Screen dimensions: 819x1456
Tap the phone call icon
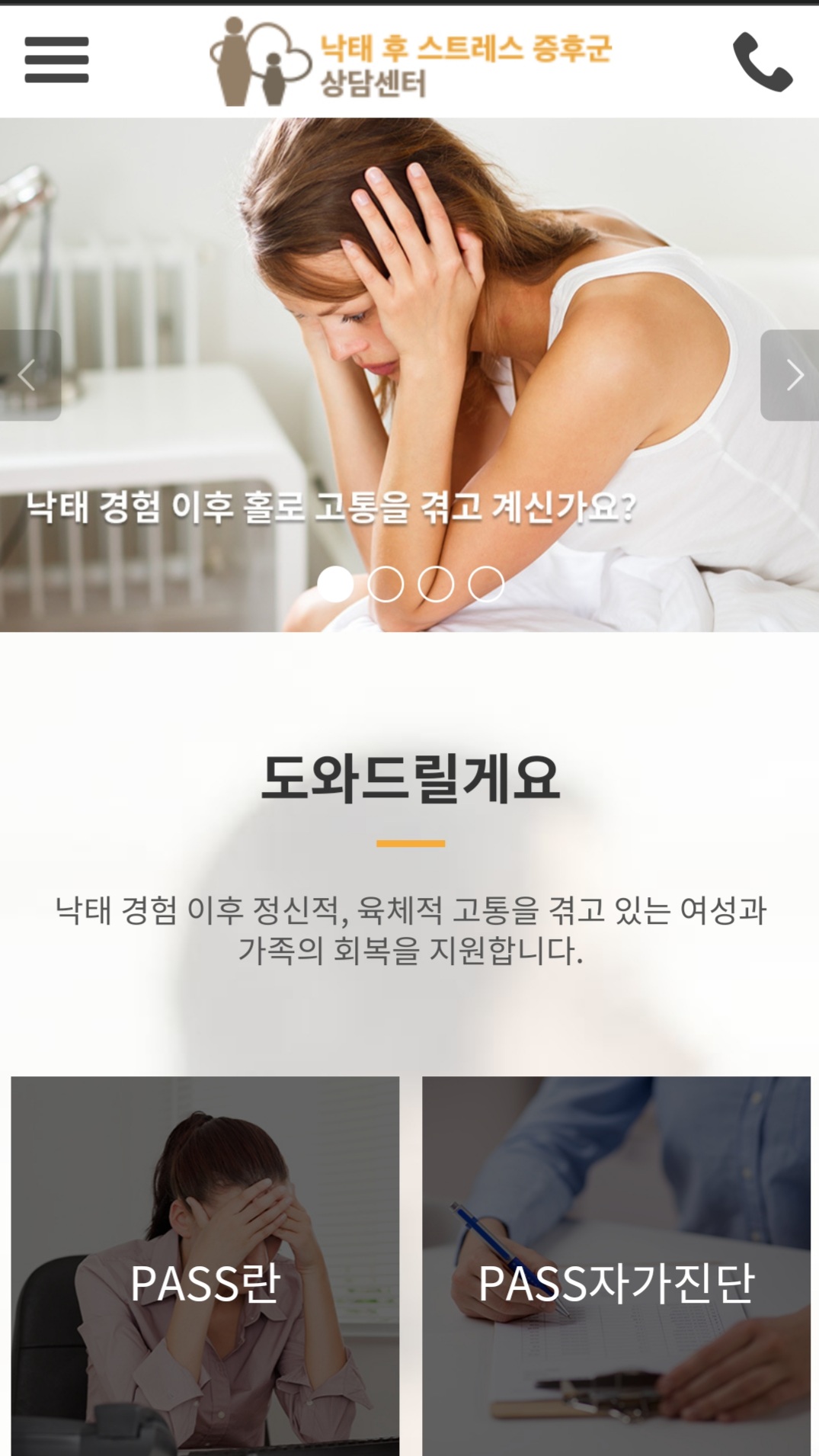[762, 61]
